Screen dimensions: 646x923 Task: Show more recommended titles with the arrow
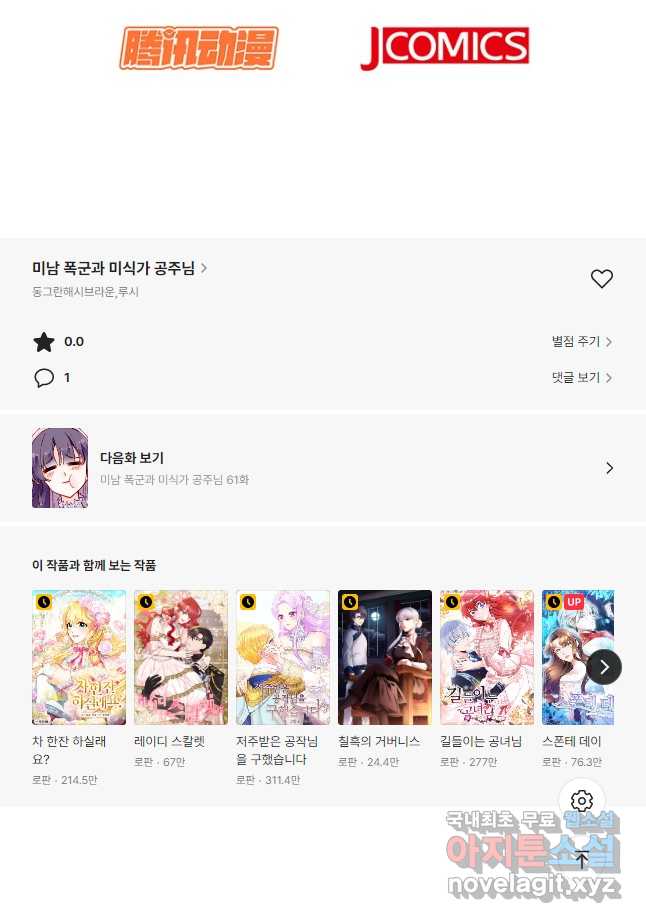[604, 667]
